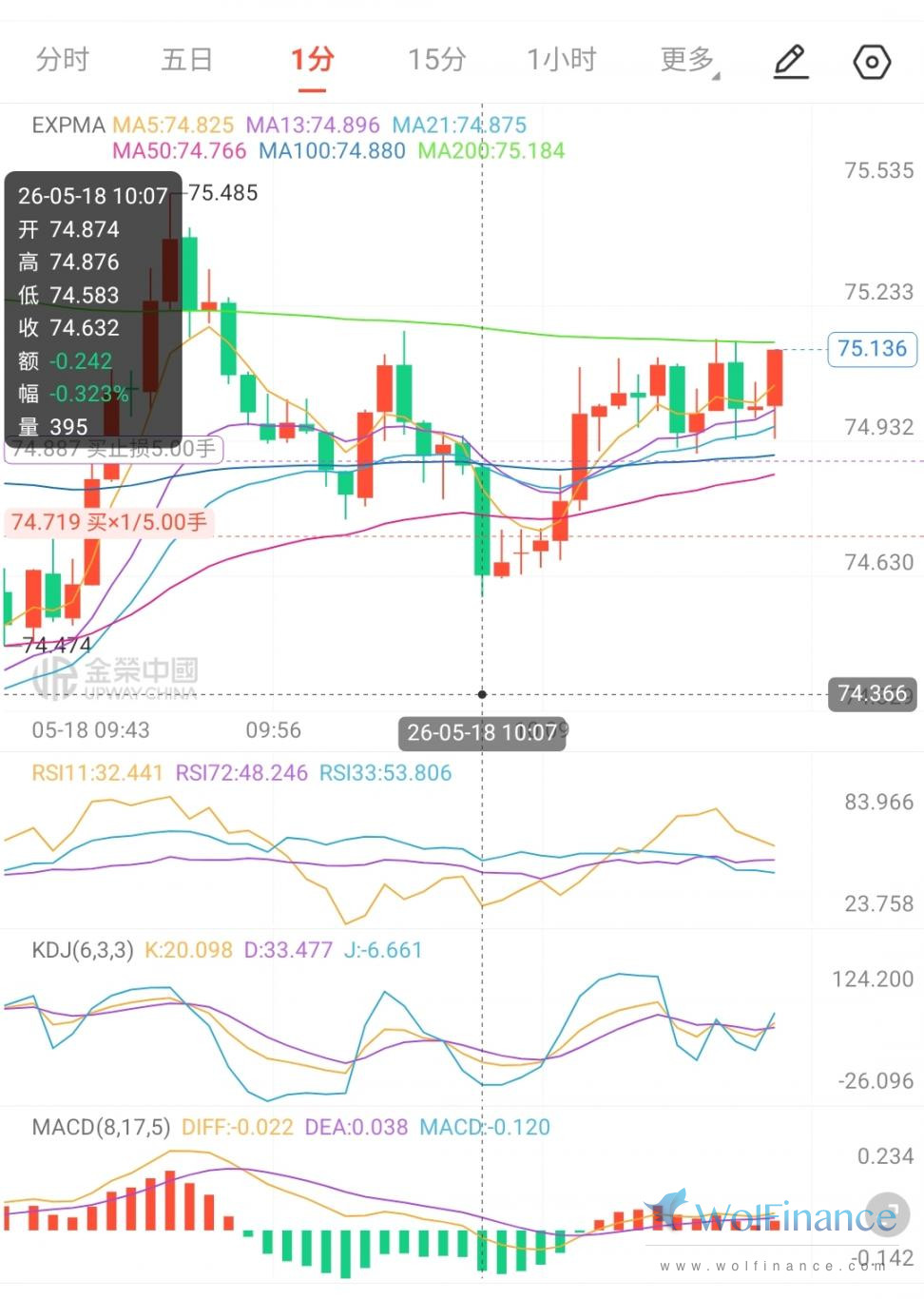Select the 五日 chart tab
The width and height of the screenshot is (924, 1299).
point(186,60)
